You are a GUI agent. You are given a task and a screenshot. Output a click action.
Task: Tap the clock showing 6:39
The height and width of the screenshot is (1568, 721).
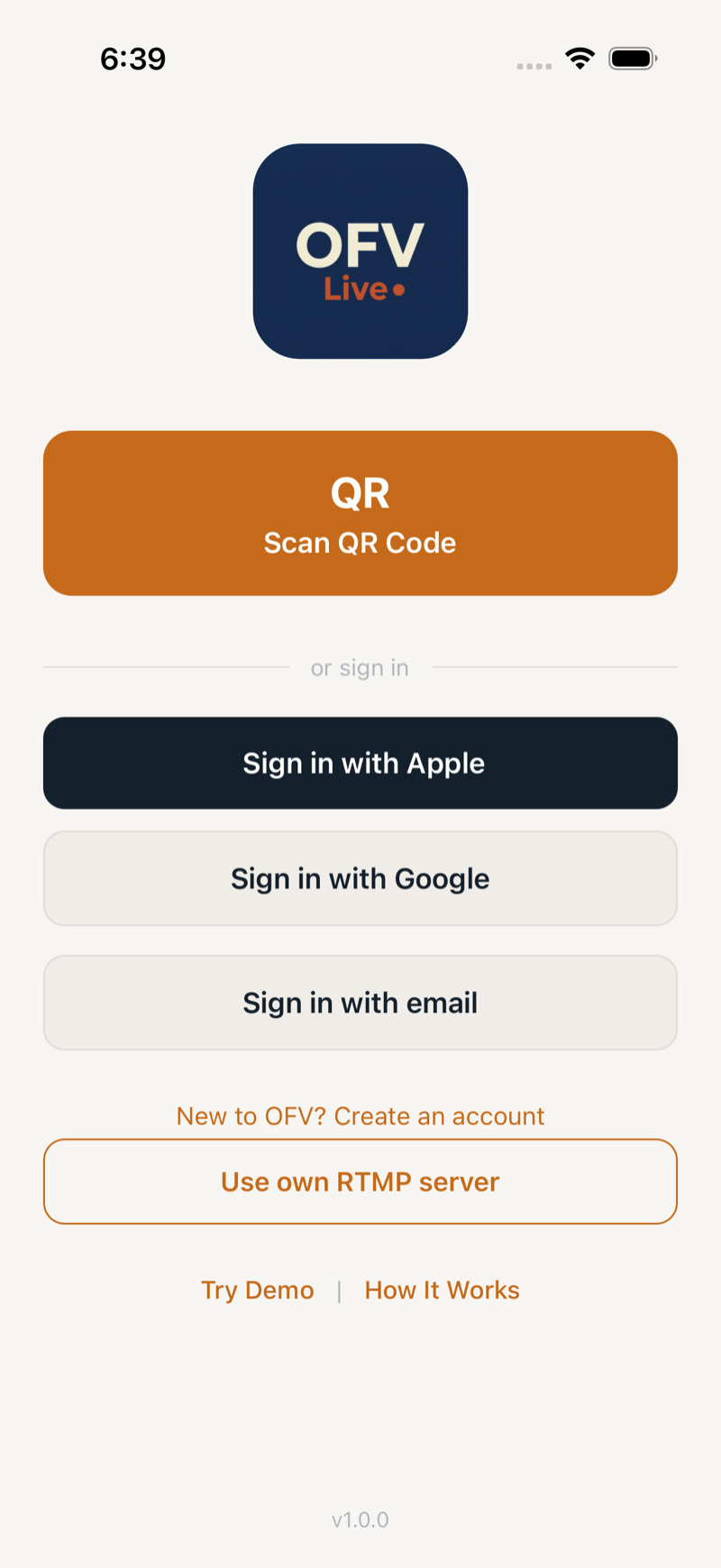132,58
